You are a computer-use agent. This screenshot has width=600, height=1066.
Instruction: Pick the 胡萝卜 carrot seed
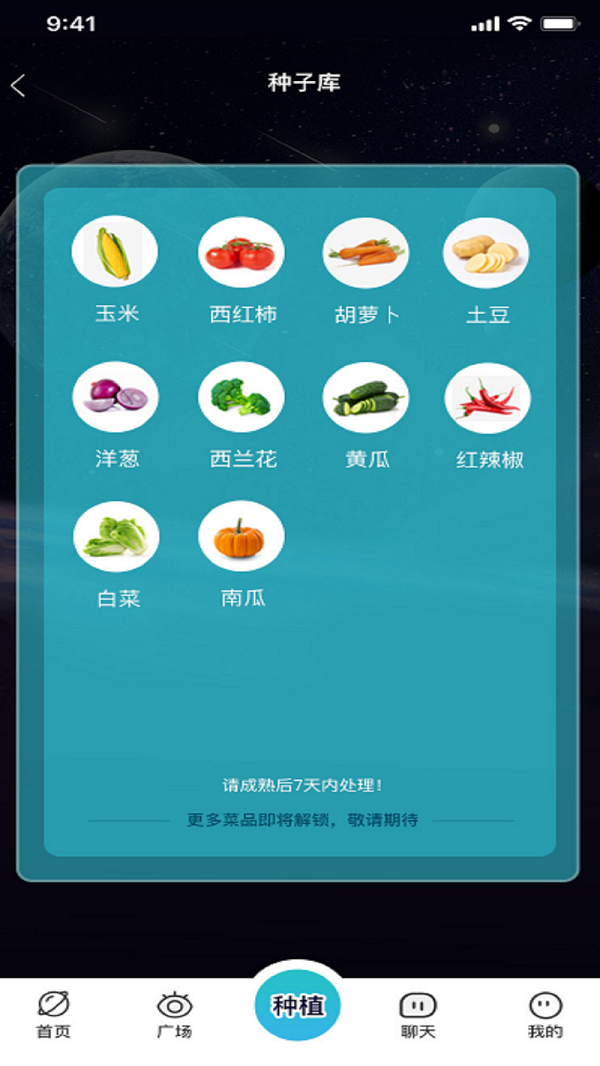coord(365,253)
